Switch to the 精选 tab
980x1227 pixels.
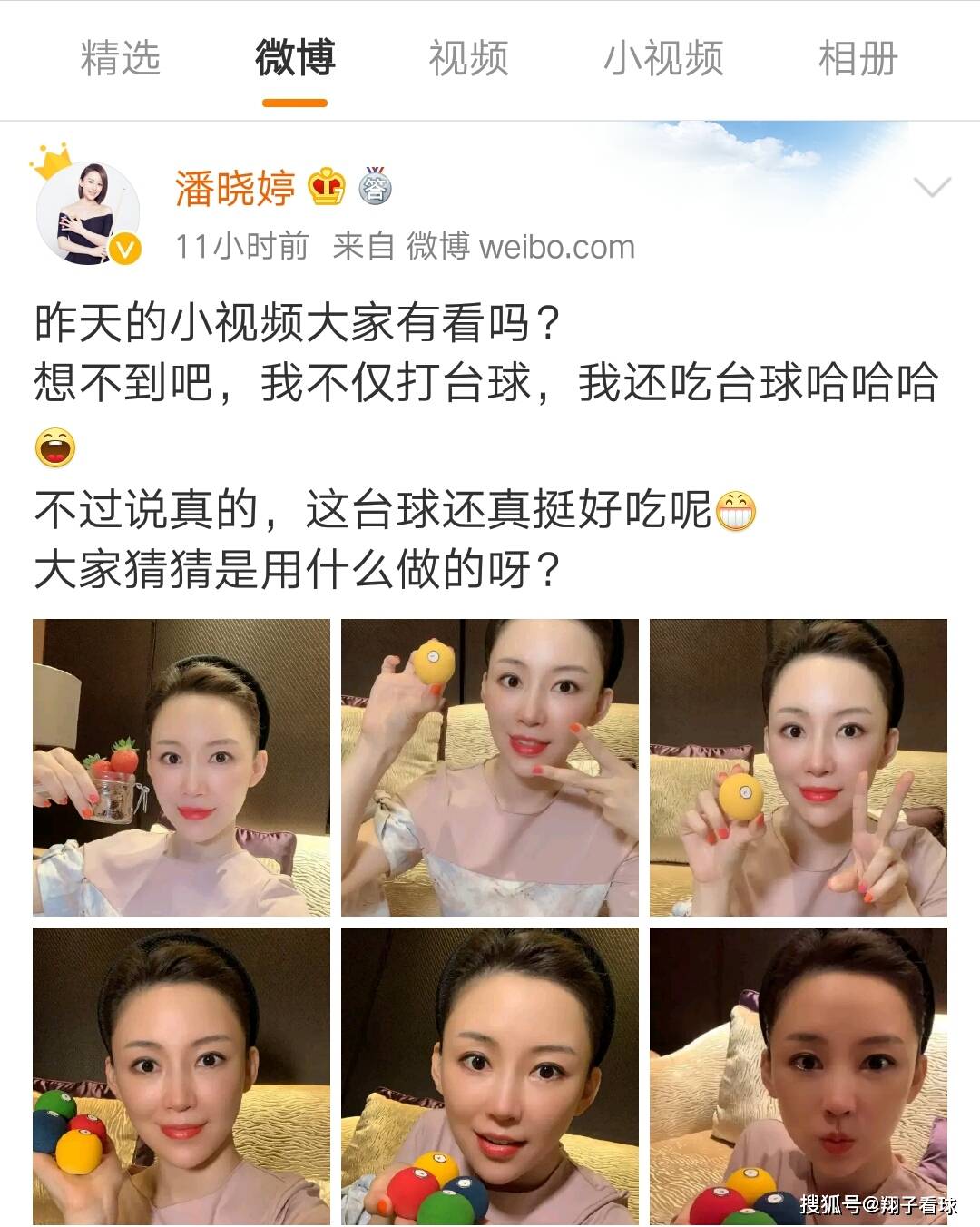pyautogui.click(x=120, y=59)
